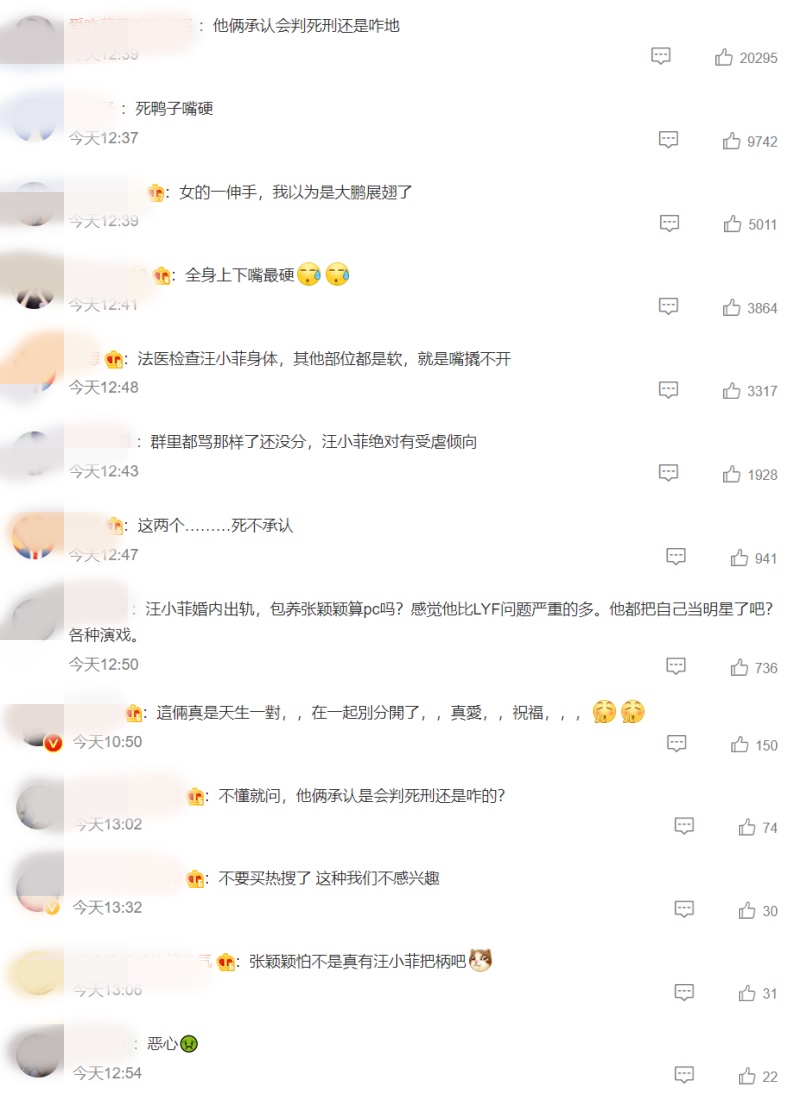Reply to the comment starting with "不懂就问"

pos(684,827)
